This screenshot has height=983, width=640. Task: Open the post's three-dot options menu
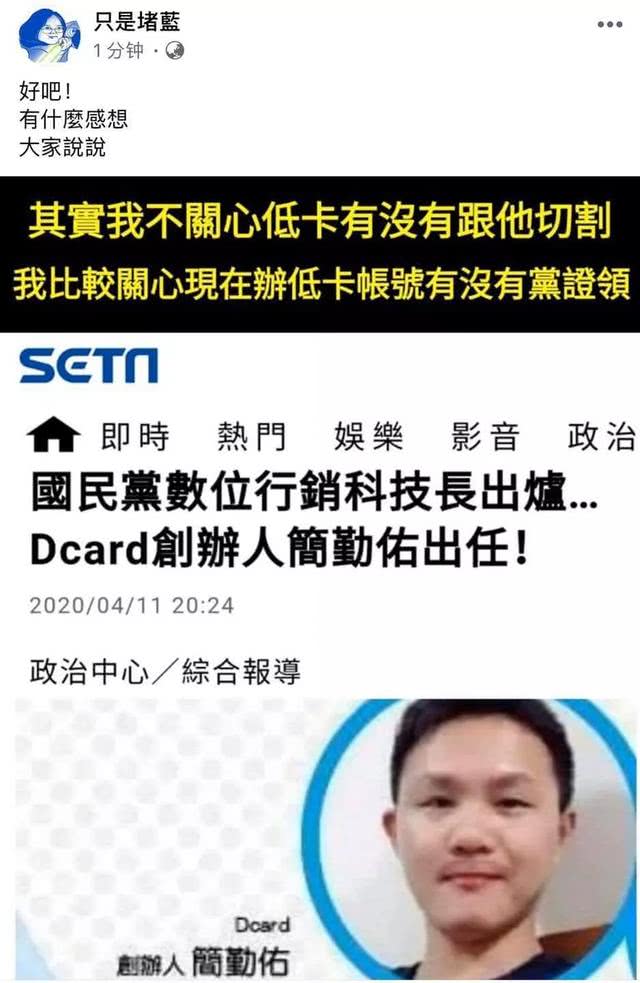[x=608, y=26]
